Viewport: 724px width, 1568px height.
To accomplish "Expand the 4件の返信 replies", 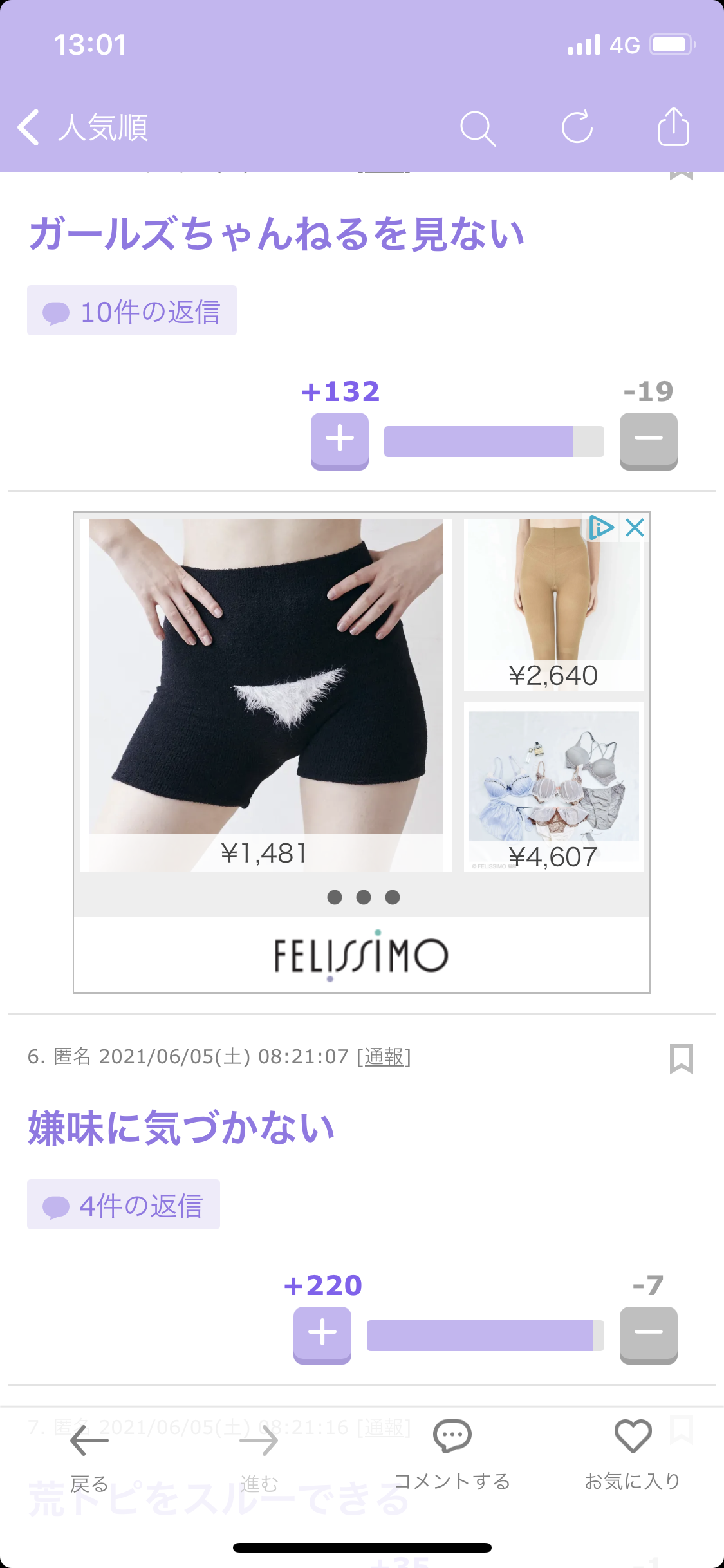I will click(123, 1204).
